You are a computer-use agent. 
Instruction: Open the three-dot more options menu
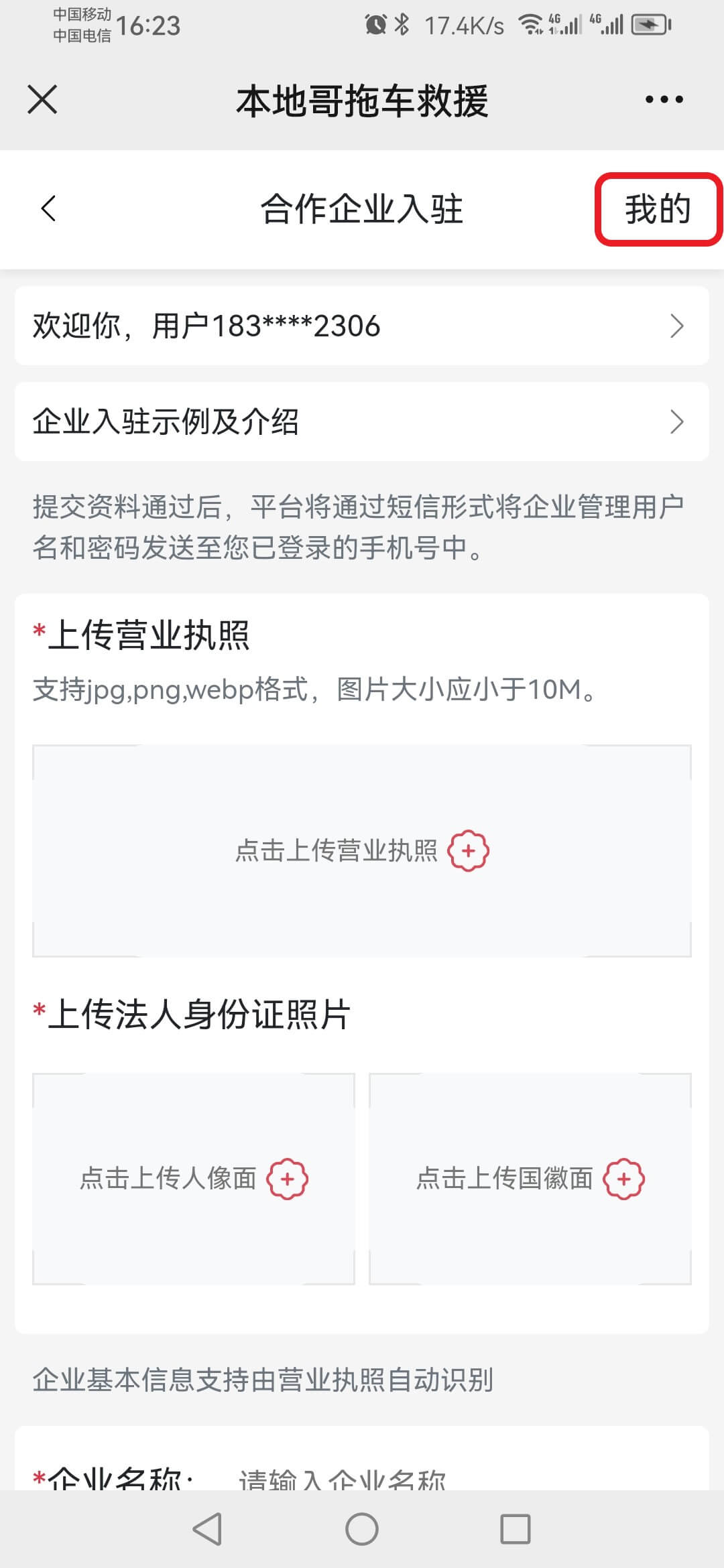click(664, 99)
